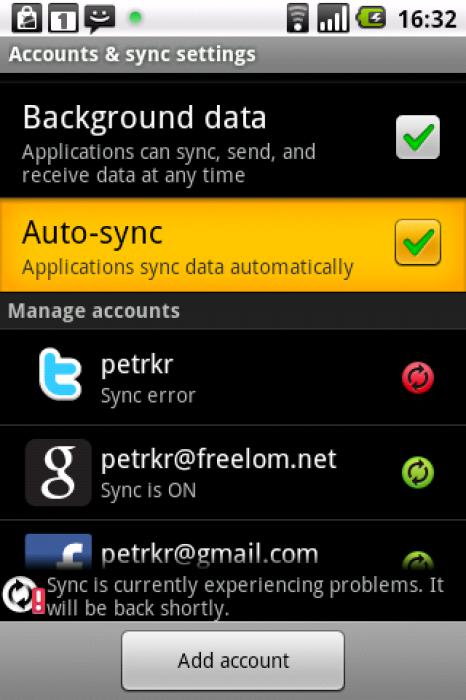The height and width of the screenshot is (700, 466).
Task: Tap the Add account button
Action: coord(233,660)
